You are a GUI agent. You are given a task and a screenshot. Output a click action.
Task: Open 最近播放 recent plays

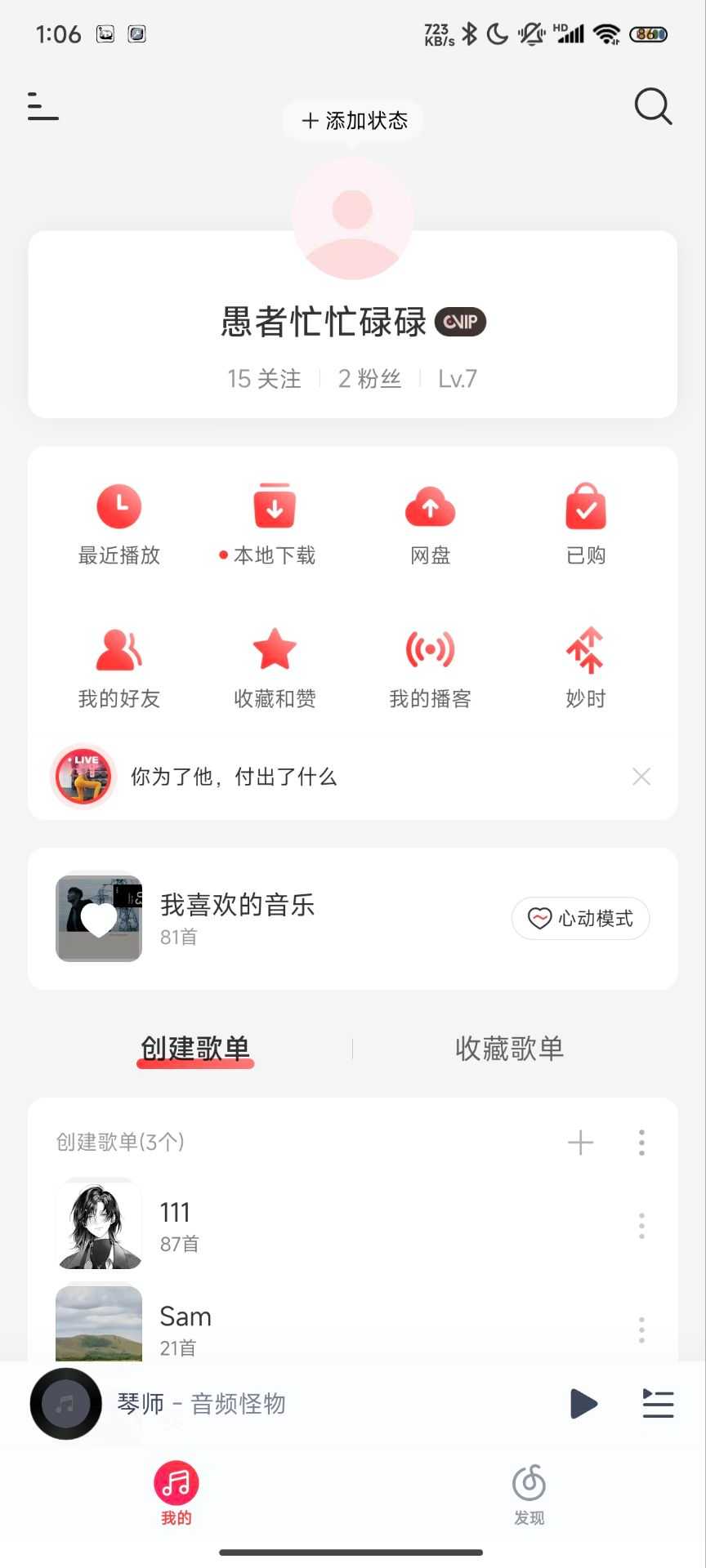tap(119, 524)
